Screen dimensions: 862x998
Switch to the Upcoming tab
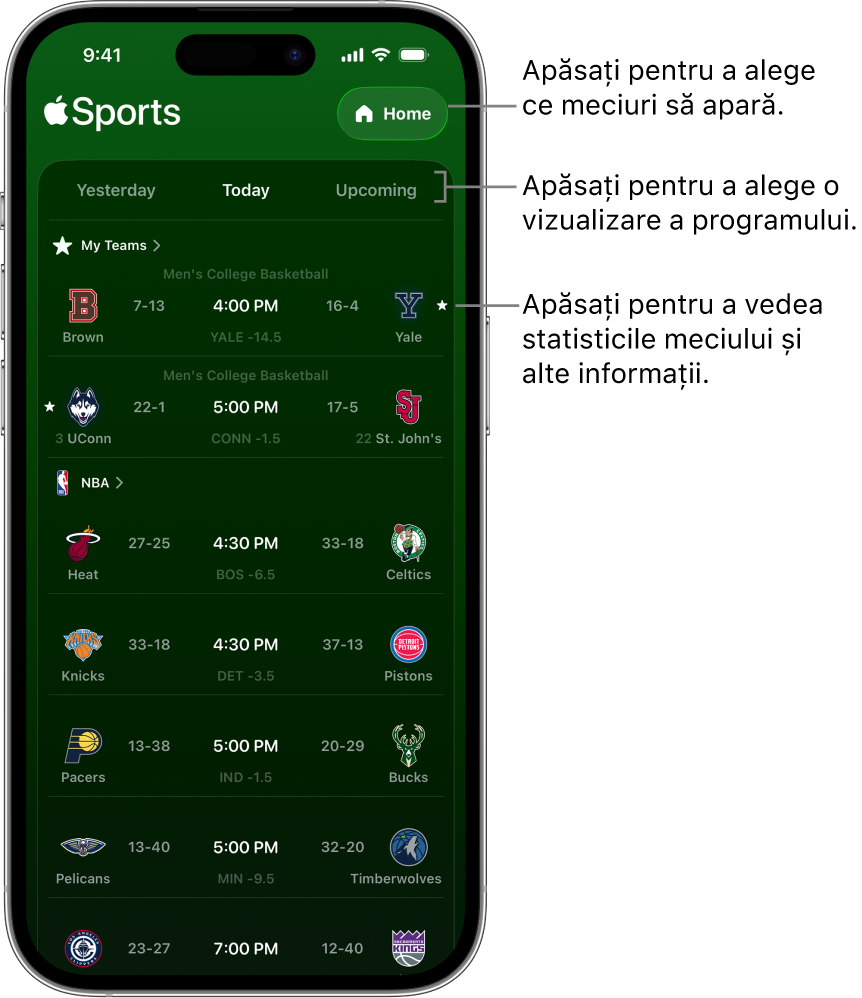coord(376,190)
